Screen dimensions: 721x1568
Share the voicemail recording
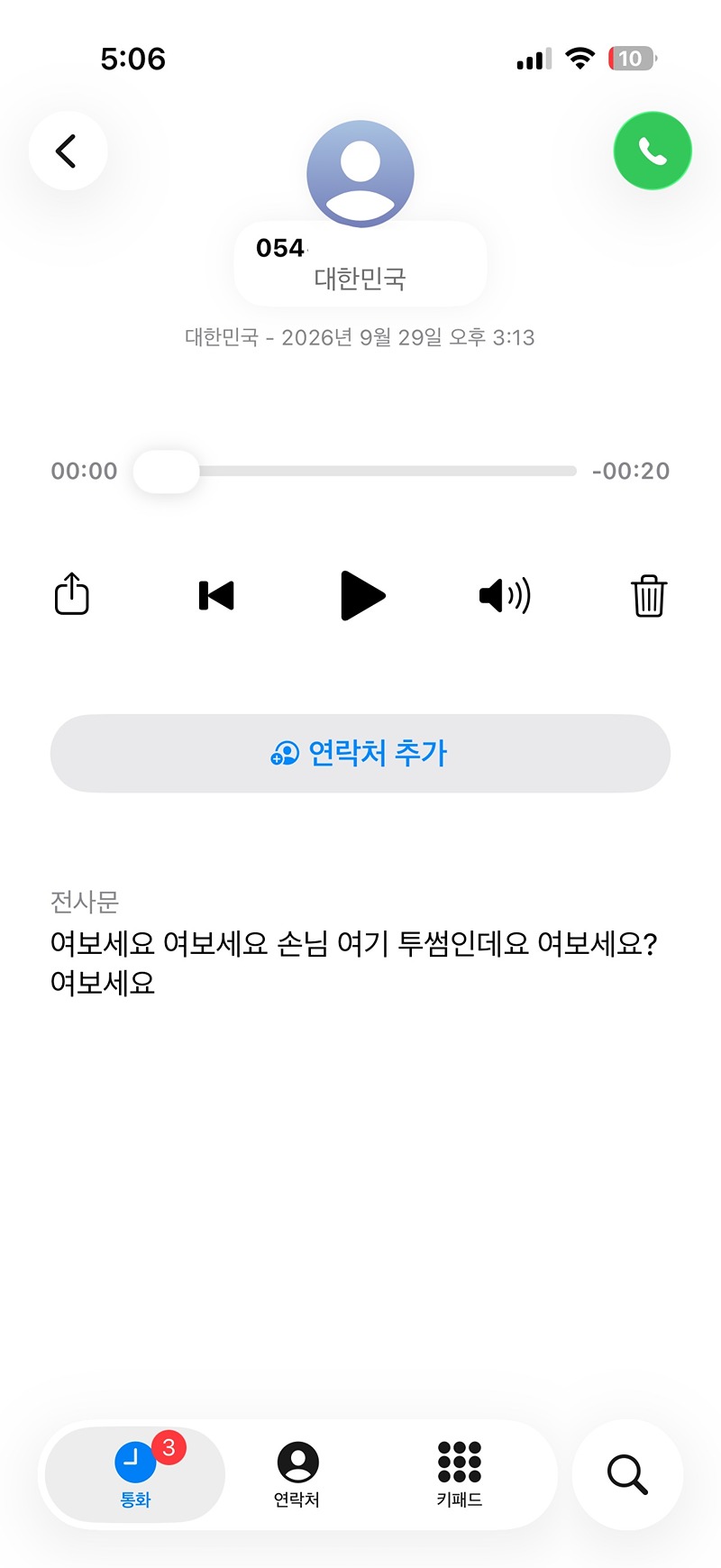(x=72, y=594)
